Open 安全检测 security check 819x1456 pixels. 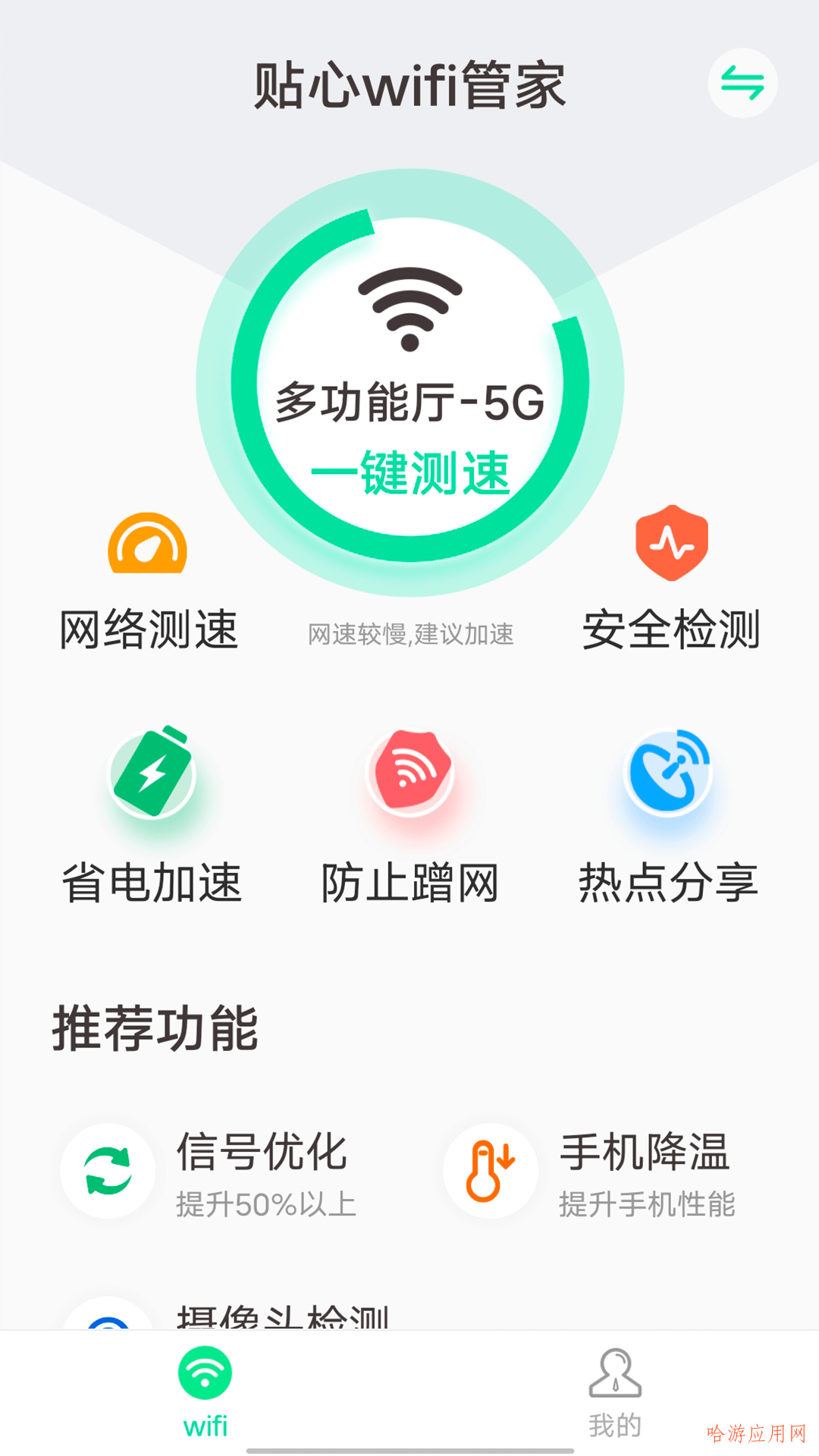pyautogui.click(x=671, y=579)
